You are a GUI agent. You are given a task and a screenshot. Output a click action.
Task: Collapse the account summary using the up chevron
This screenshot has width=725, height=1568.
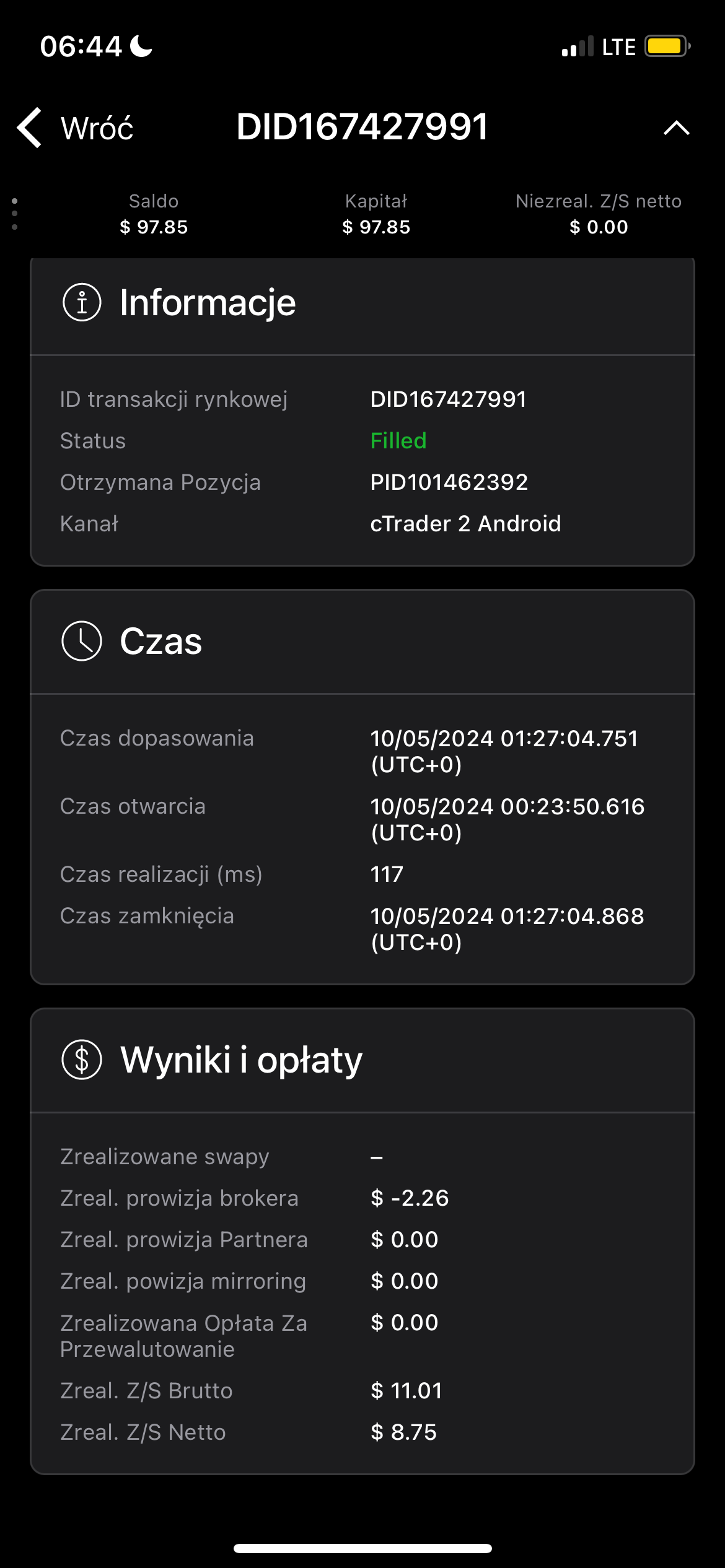pos(676,128)
